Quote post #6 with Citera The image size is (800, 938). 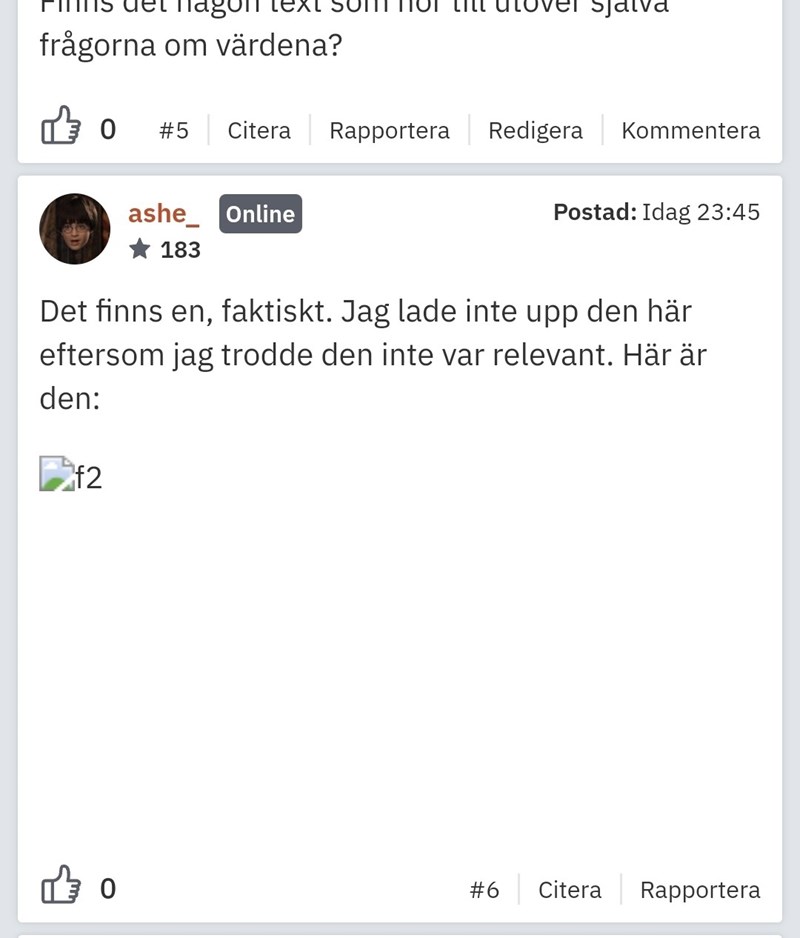pyautogui.click(x=569, y=890)
